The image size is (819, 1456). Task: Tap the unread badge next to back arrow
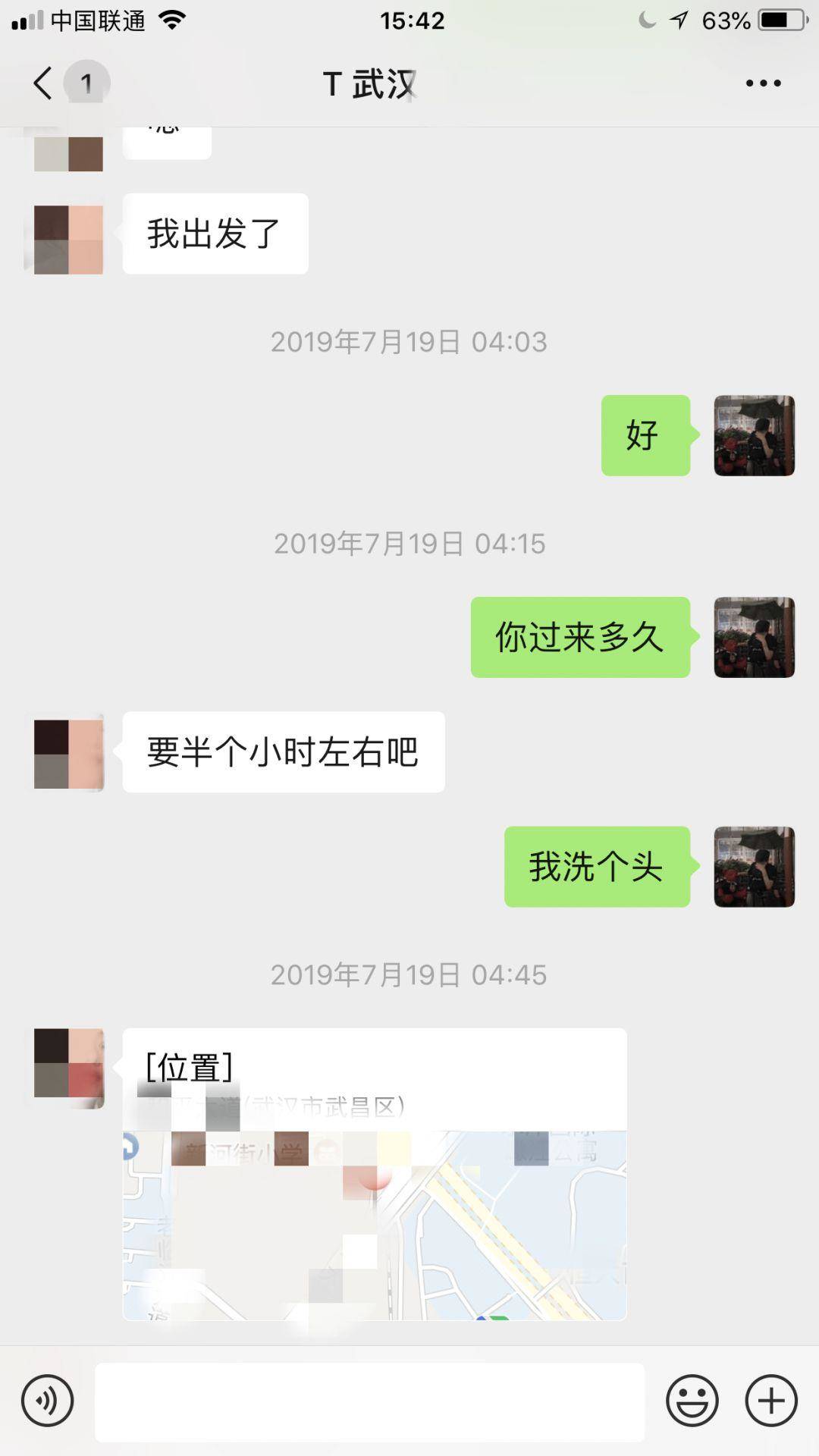86,83
